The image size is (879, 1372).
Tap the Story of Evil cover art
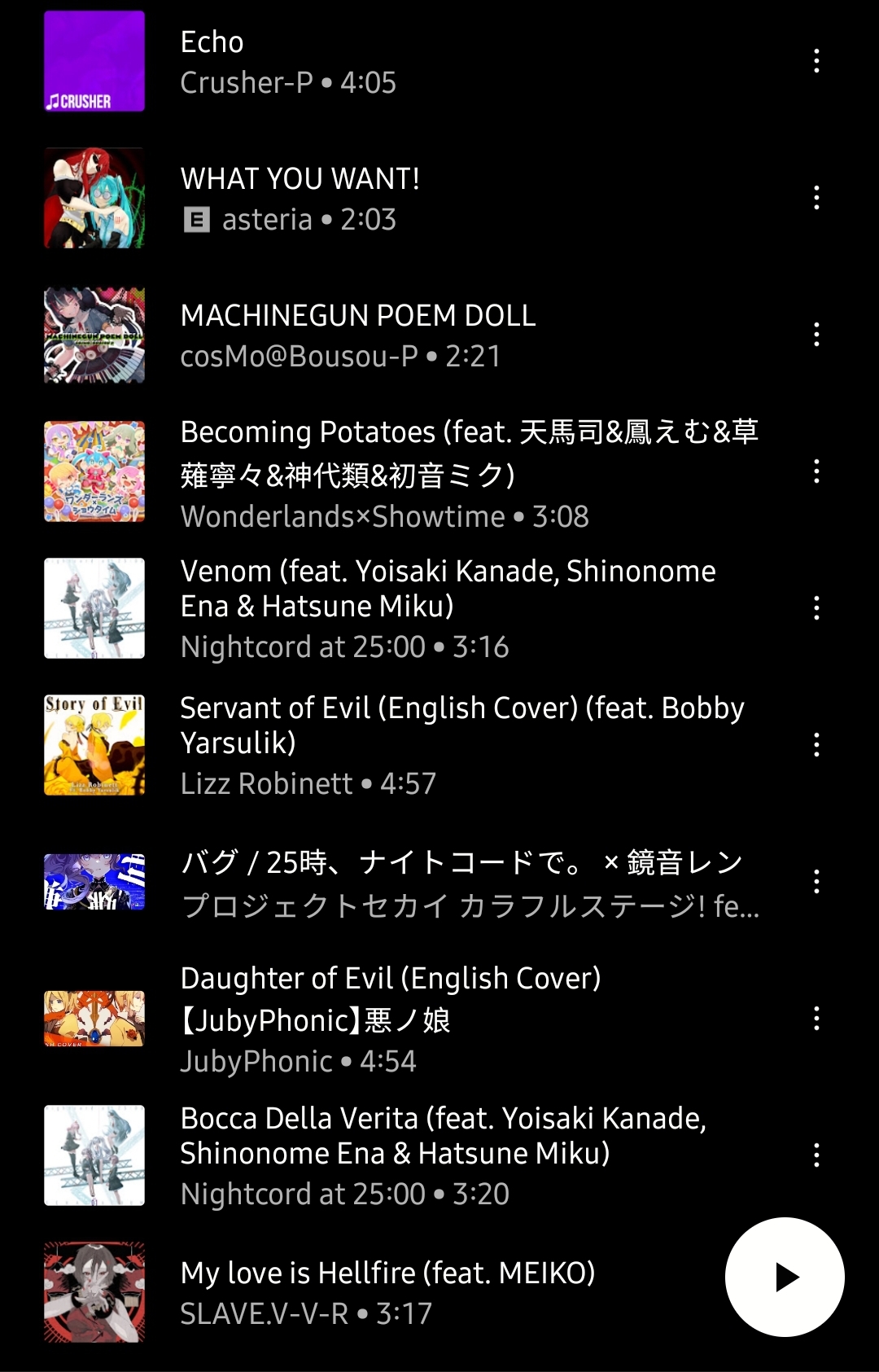94,745
